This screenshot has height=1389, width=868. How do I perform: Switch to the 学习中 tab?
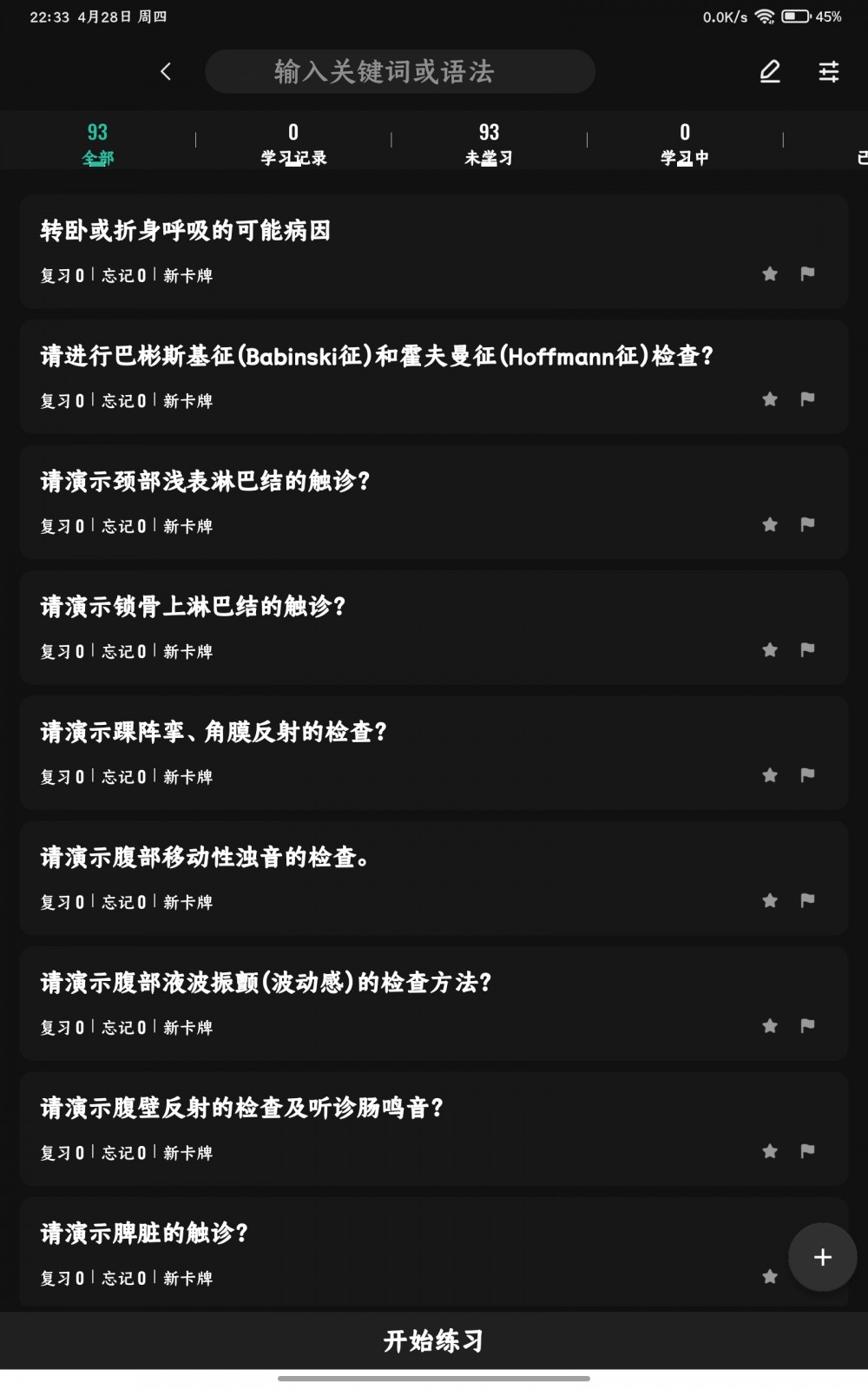tap(685, 143)
